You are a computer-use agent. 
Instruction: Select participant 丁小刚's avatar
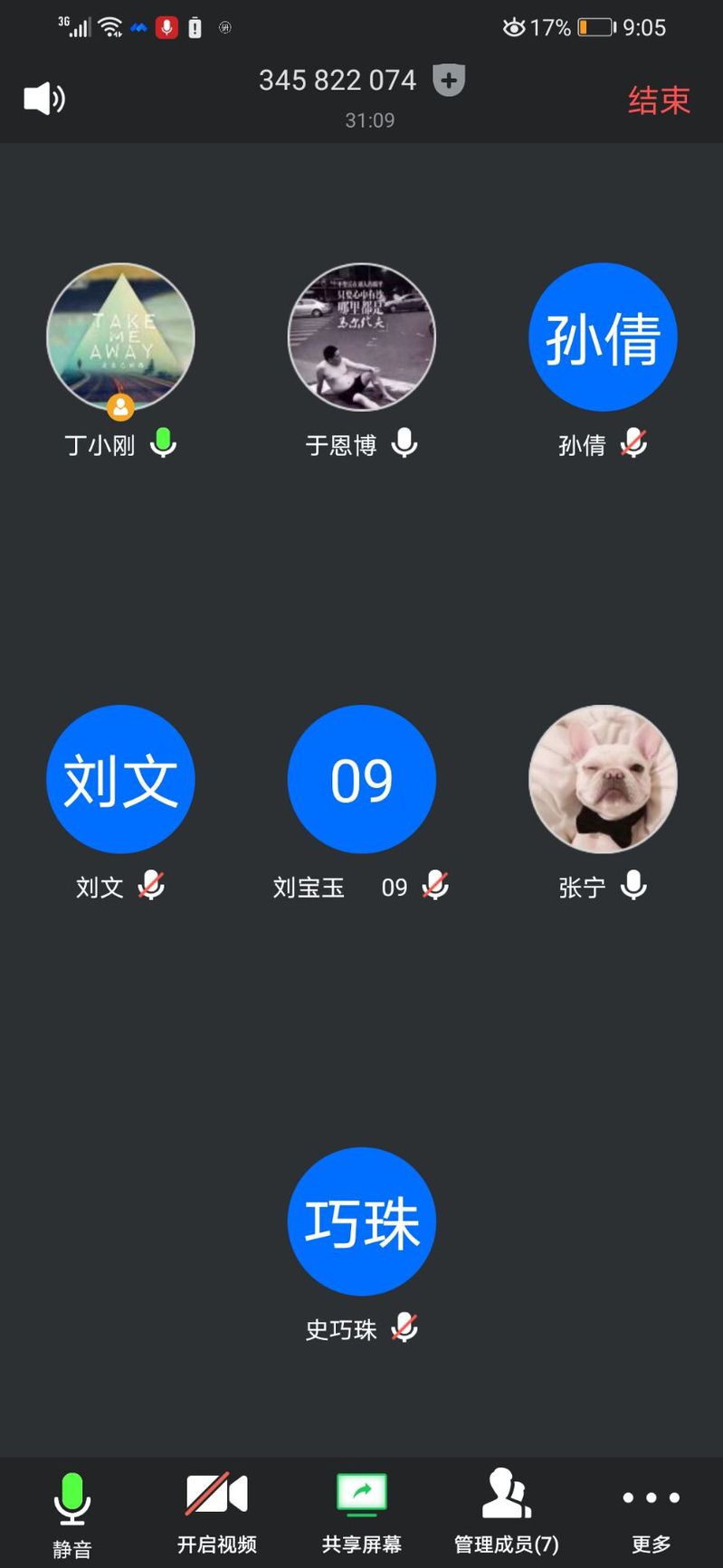tap(120, 337)
